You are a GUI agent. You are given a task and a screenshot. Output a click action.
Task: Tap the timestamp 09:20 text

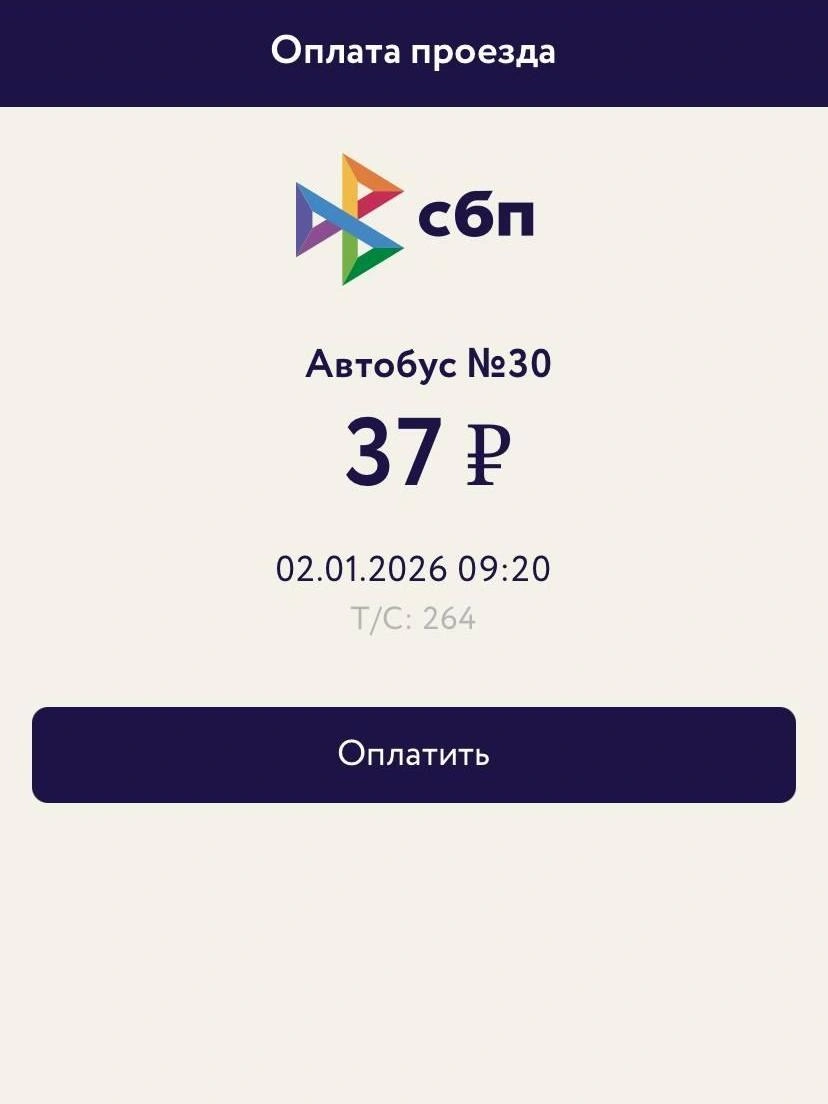pos(503,568)
